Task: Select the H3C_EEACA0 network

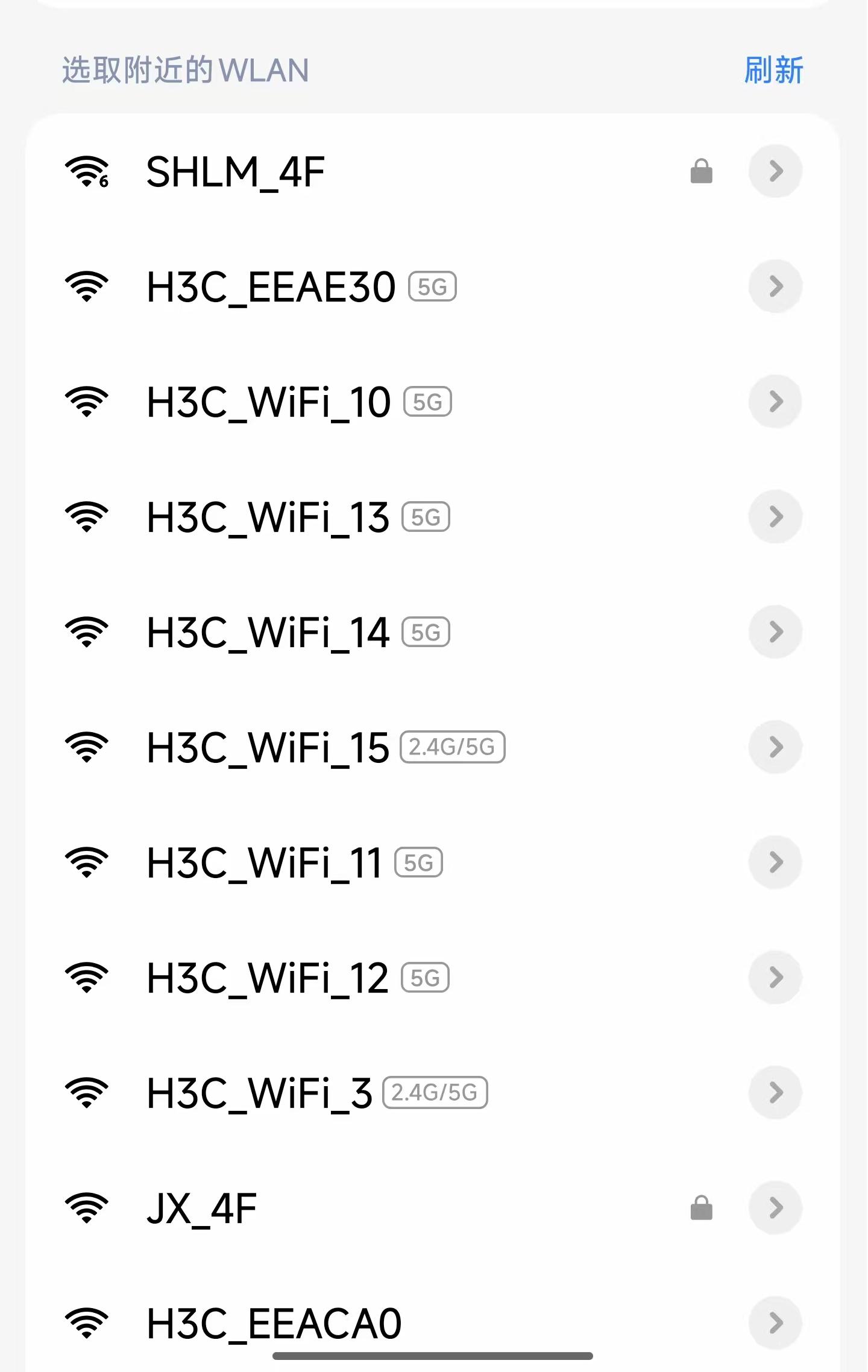Action: [274, 1324]
